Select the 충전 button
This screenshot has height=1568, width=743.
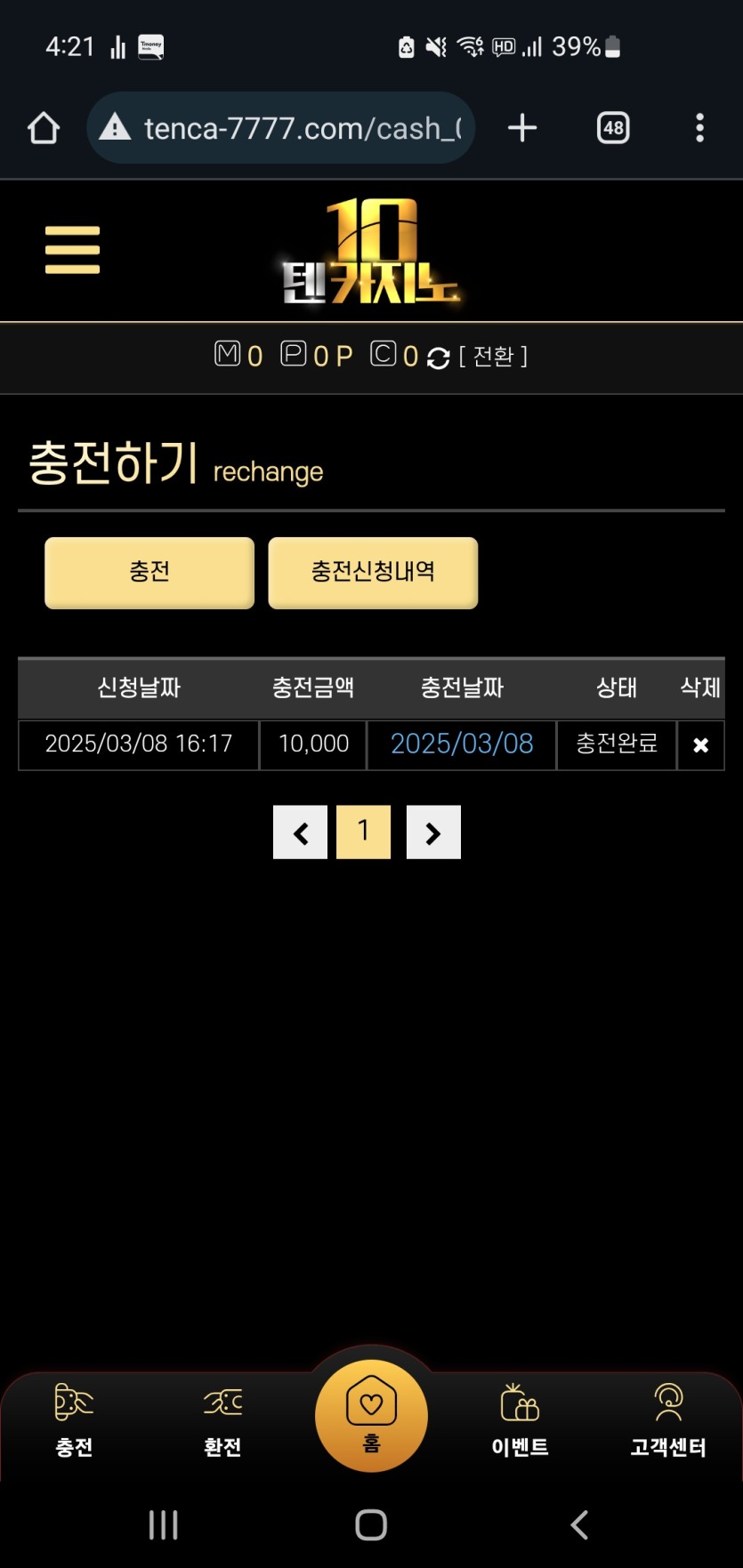coord(149,572)
